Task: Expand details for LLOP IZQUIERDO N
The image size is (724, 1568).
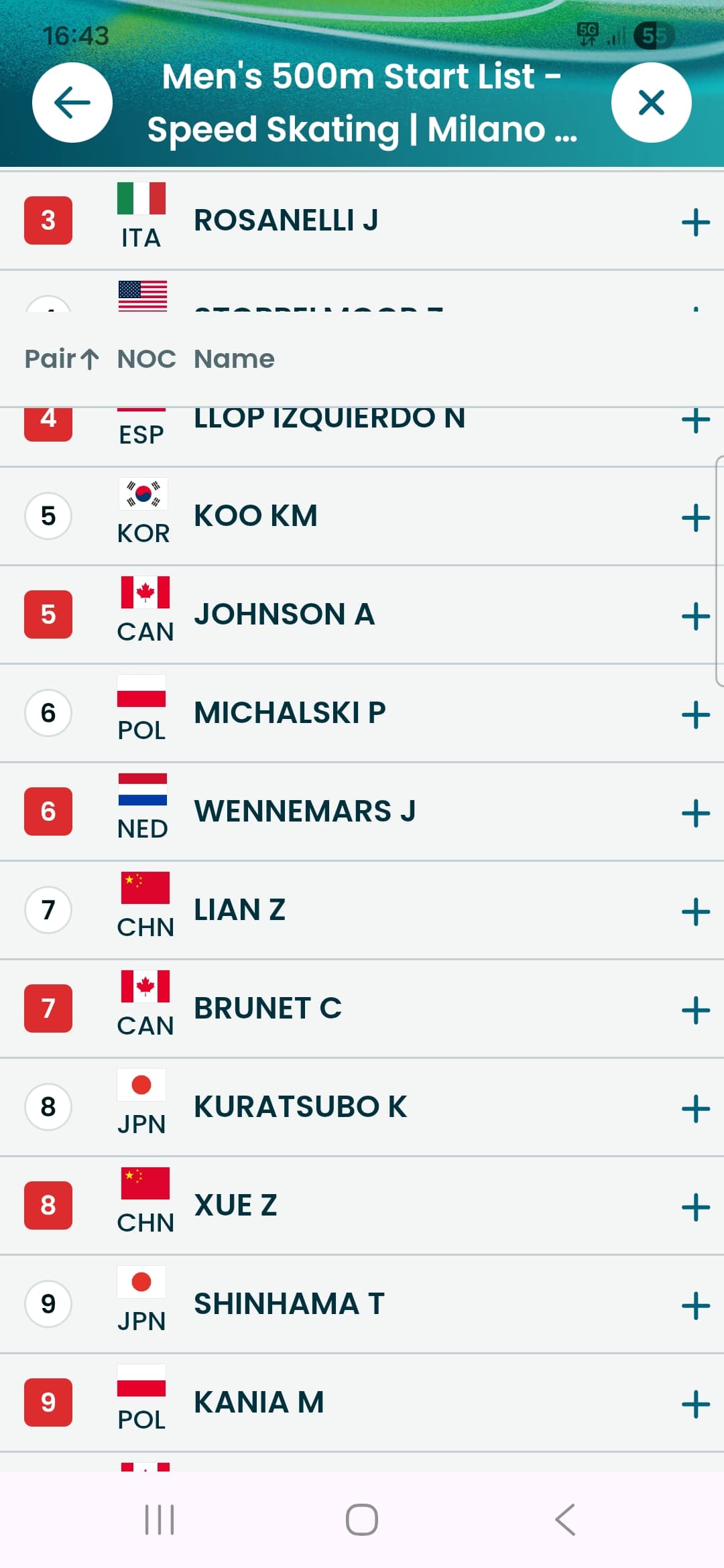Action: (695, 421)
